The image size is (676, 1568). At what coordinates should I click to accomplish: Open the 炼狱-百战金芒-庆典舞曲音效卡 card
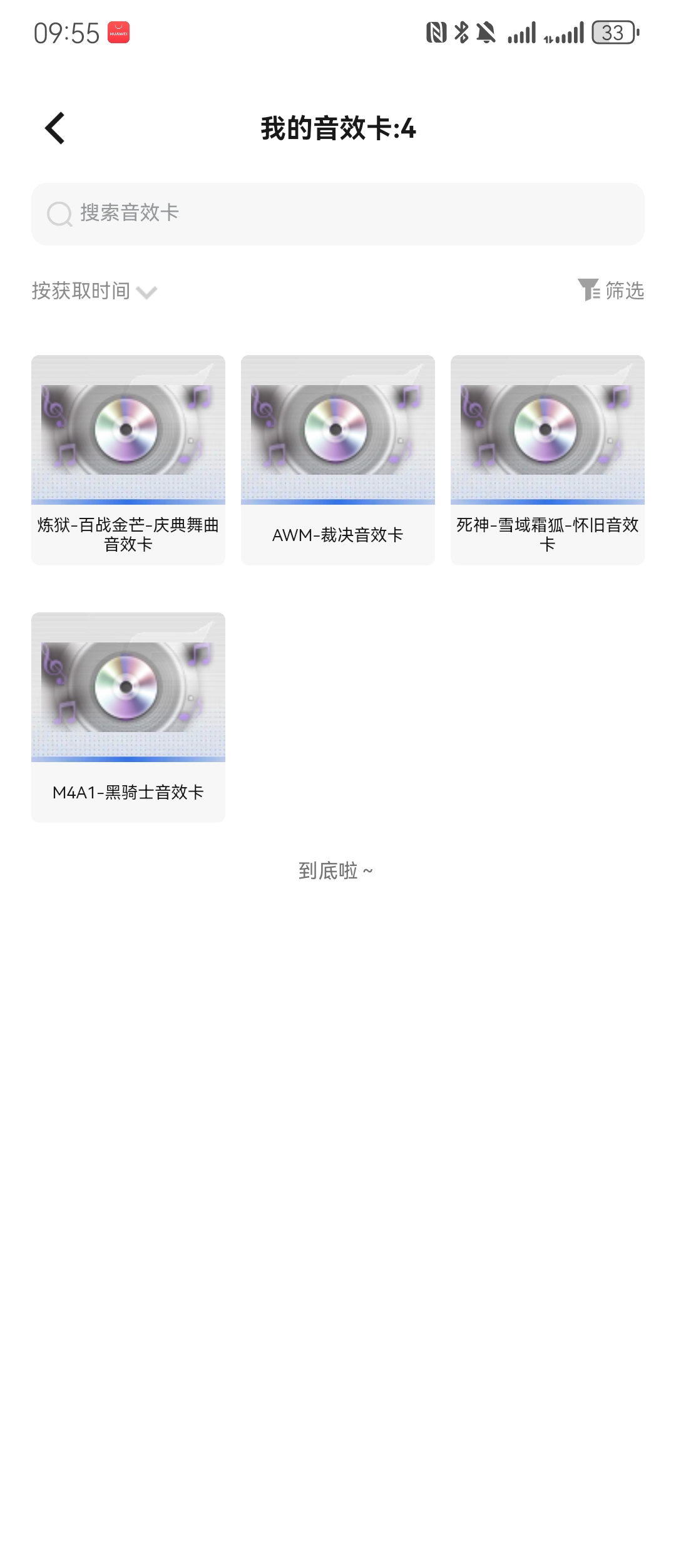pos(128,460)
